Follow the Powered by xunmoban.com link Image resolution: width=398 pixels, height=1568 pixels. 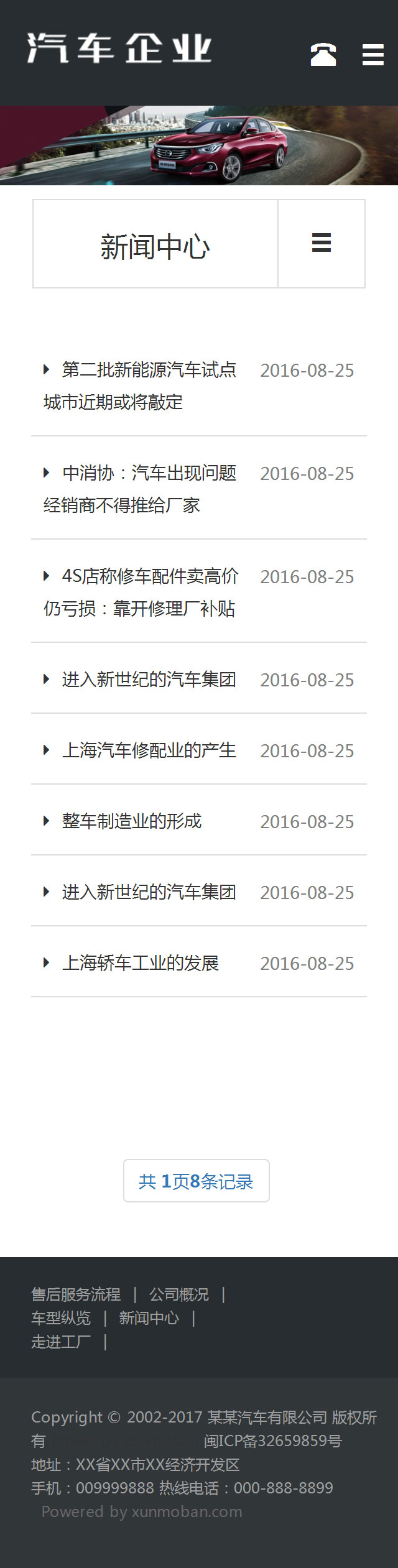tap(142, 1512)
